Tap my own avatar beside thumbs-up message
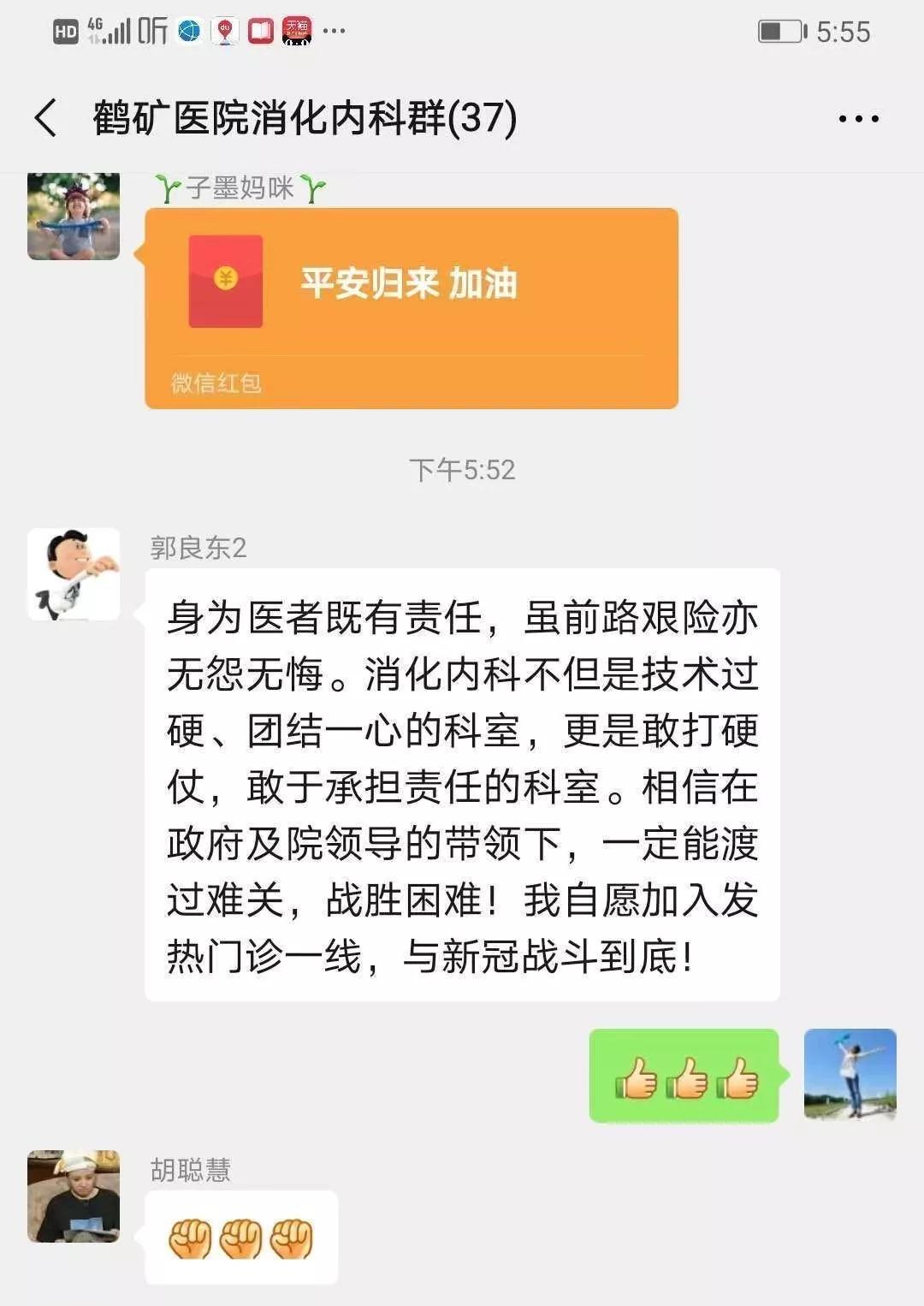The height and width of the screenshot is (1306, 924). coord(850,1075)
